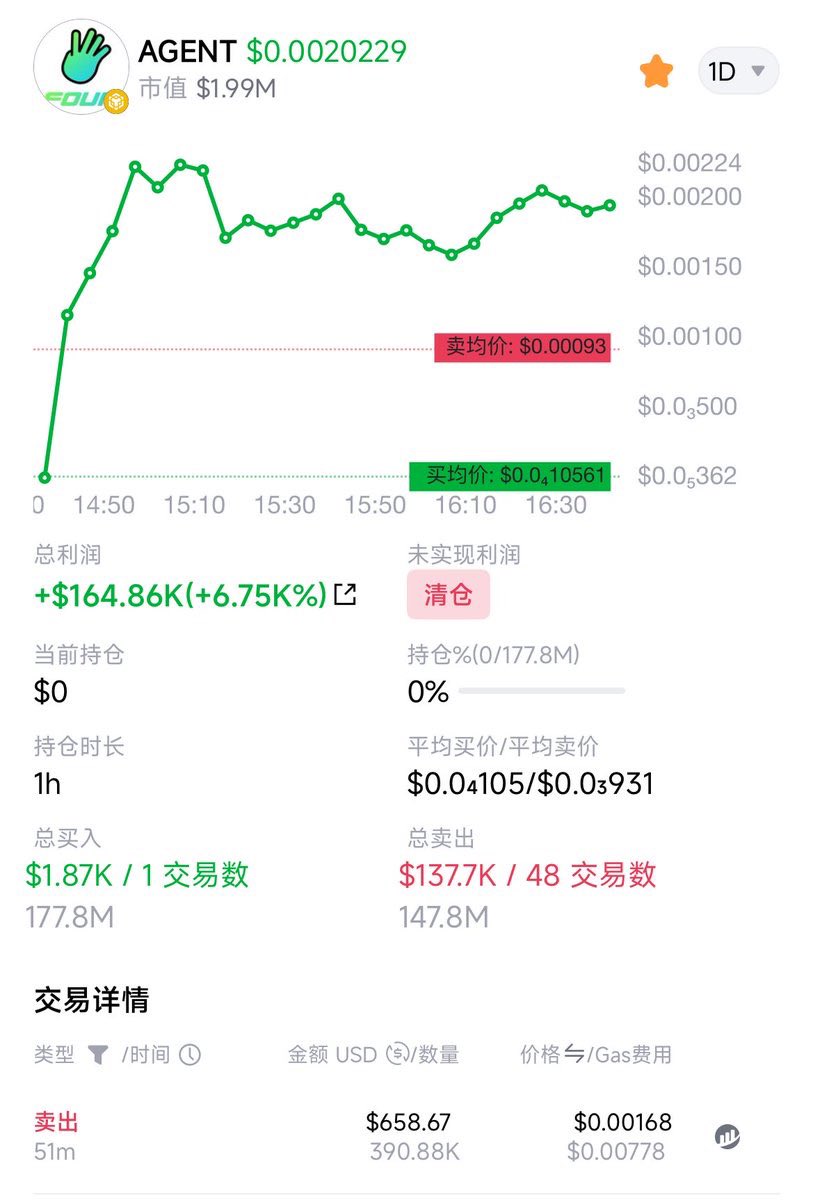
Task: Open the AGENT token avatar
Action: click(80, 68)
